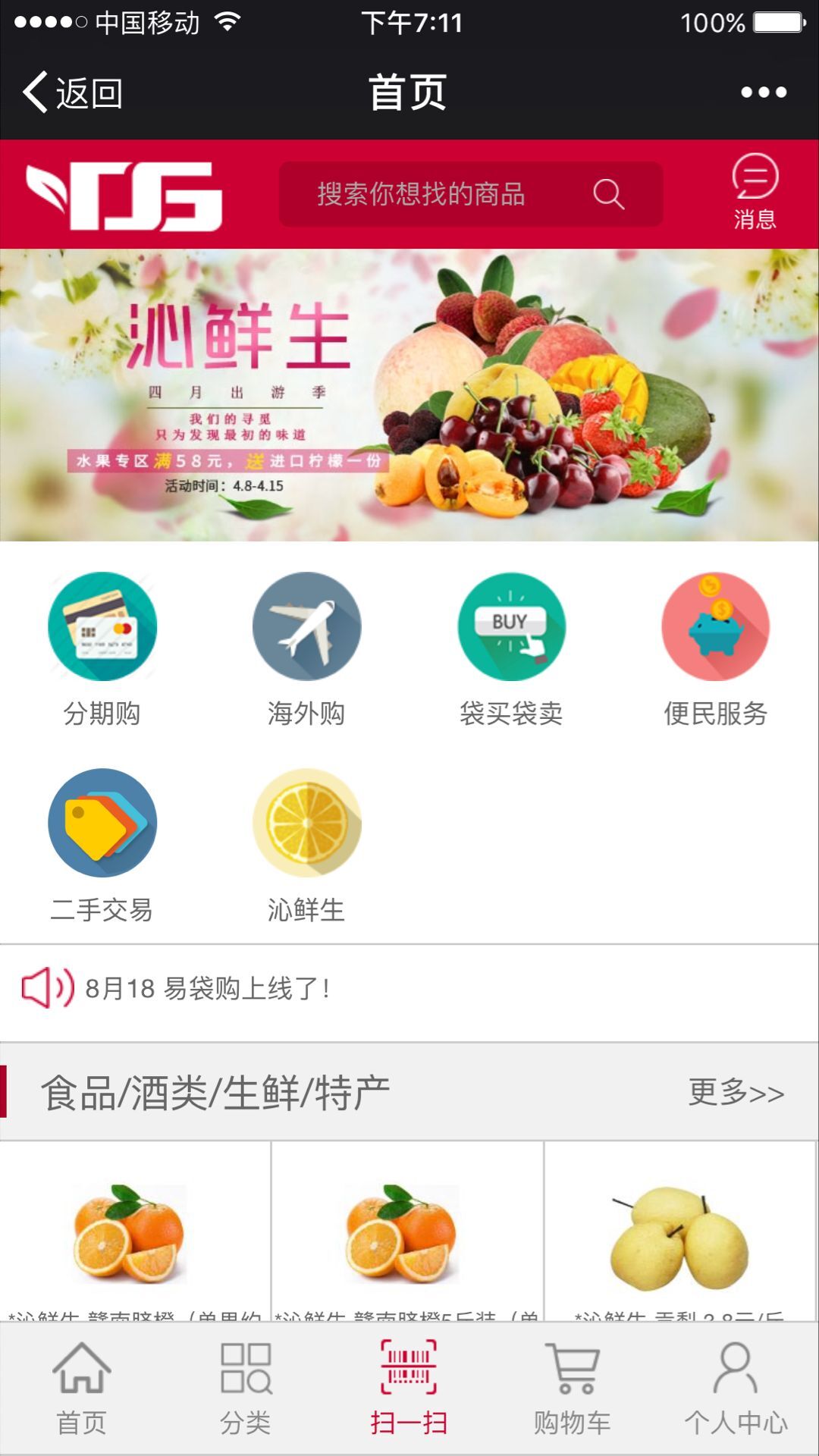The width and height of the screenshot is (819, 1456).
Task: Go to the 购物车 shopping cart
Action: pyautogui.click(x=573, y=1389)
